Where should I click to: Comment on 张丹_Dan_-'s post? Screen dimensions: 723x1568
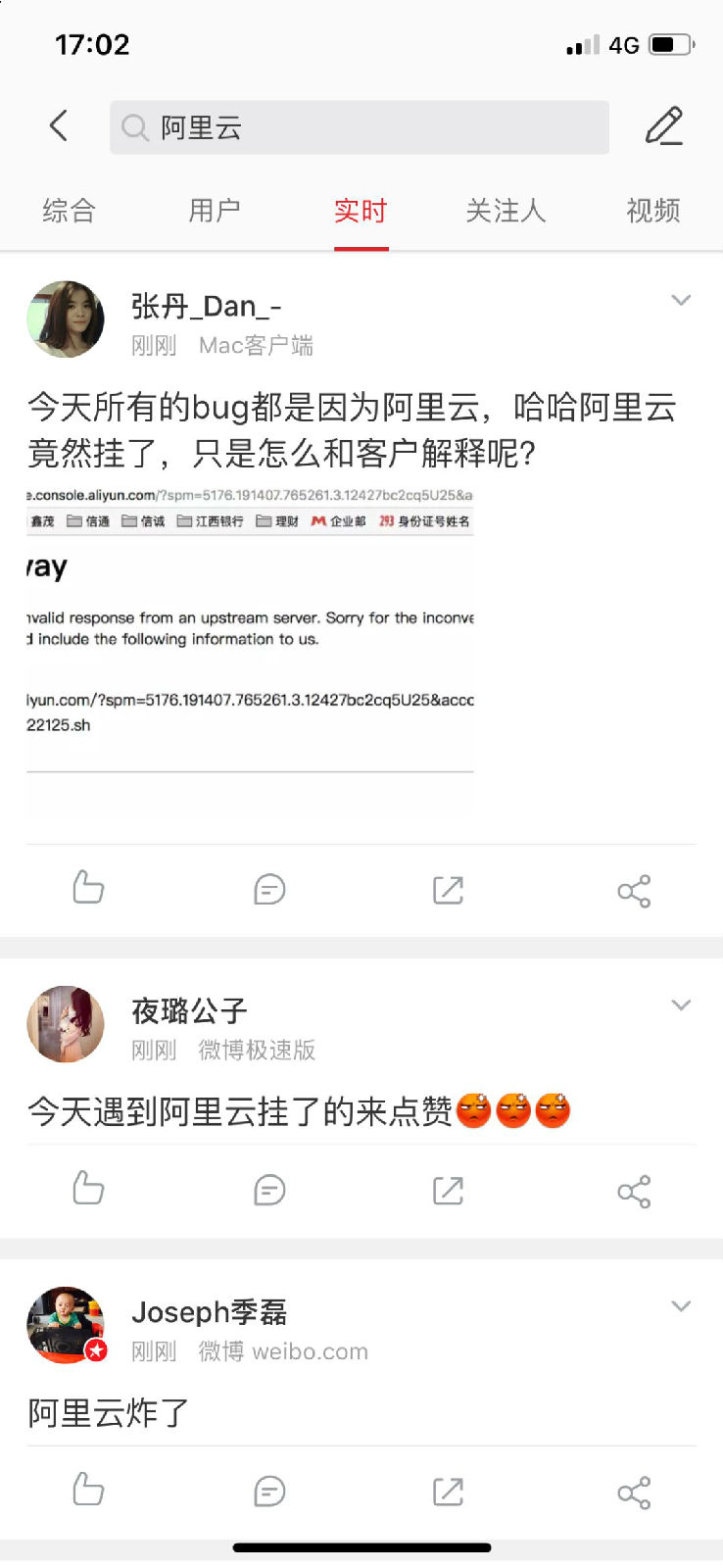269,889
